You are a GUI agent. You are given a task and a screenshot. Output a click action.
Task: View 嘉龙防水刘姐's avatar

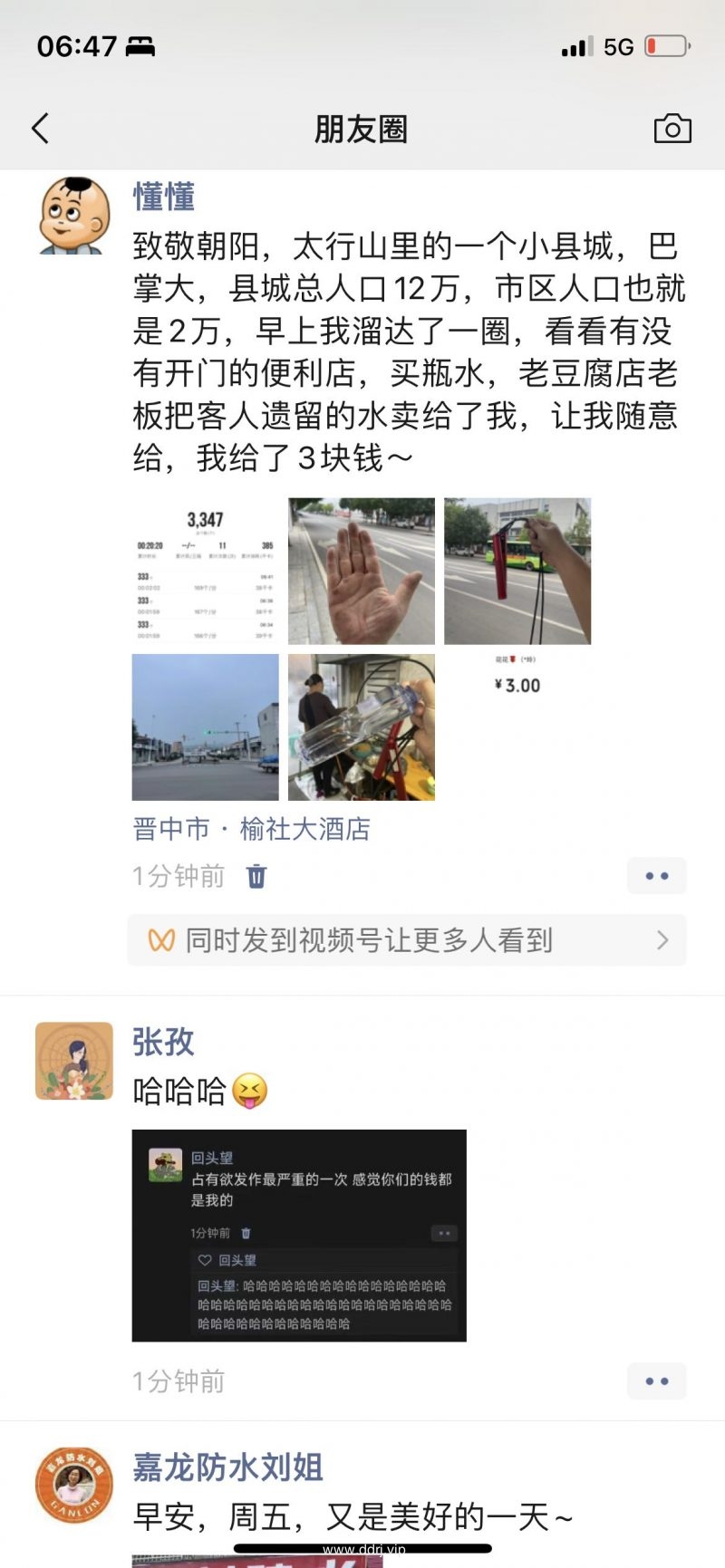(74, 1486)
